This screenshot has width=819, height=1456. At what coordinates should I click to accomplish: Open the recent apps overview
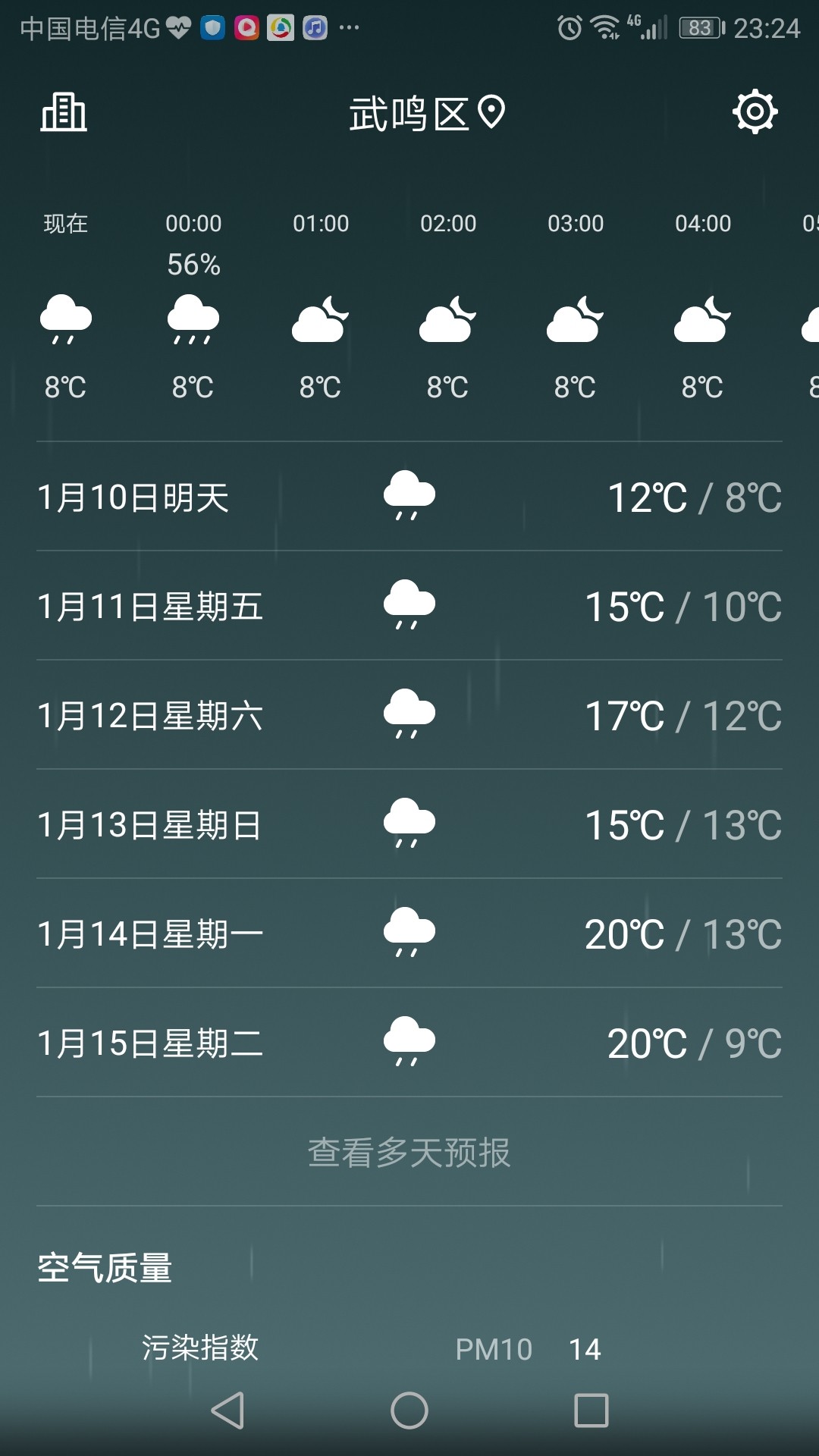[x=591, y=1410]
